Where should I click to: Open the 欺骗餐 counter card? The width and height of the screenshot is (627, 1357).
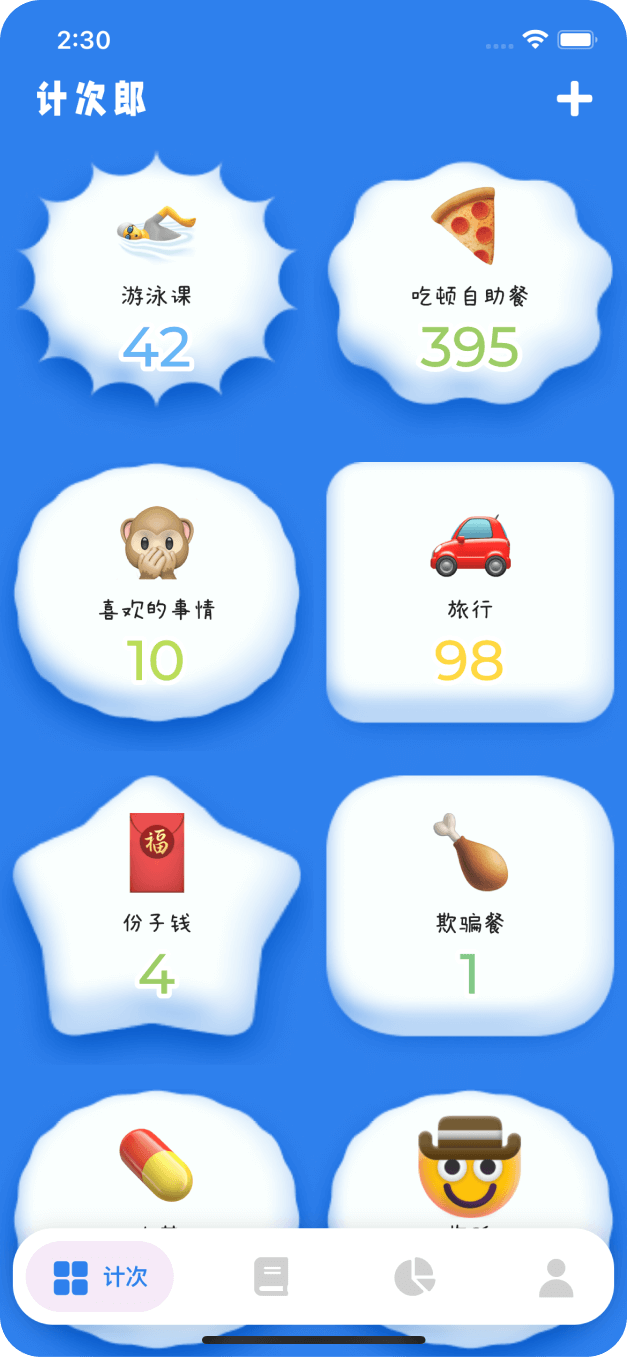pos(470,906)
